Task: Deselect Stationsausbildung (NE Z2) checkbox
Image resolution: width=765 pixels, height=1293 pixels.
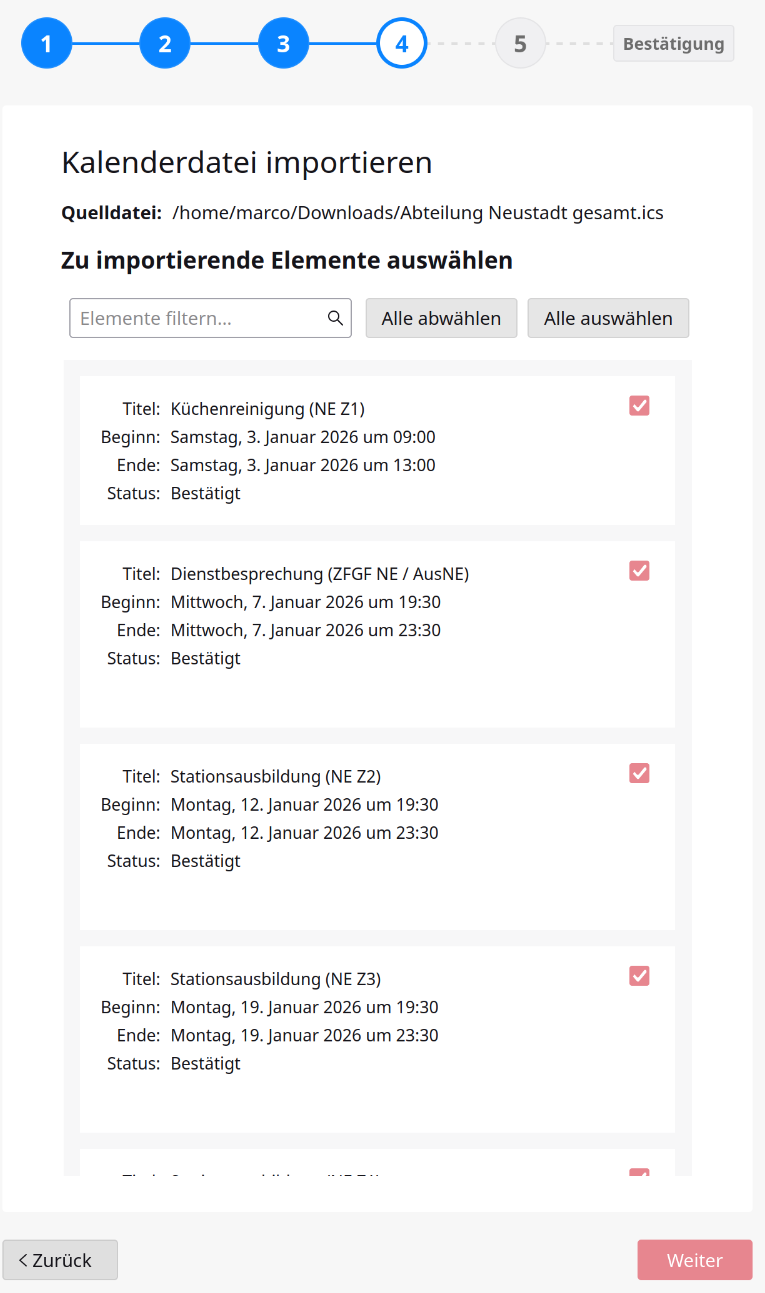Action: pyautogui.click(x=639, y=773)
